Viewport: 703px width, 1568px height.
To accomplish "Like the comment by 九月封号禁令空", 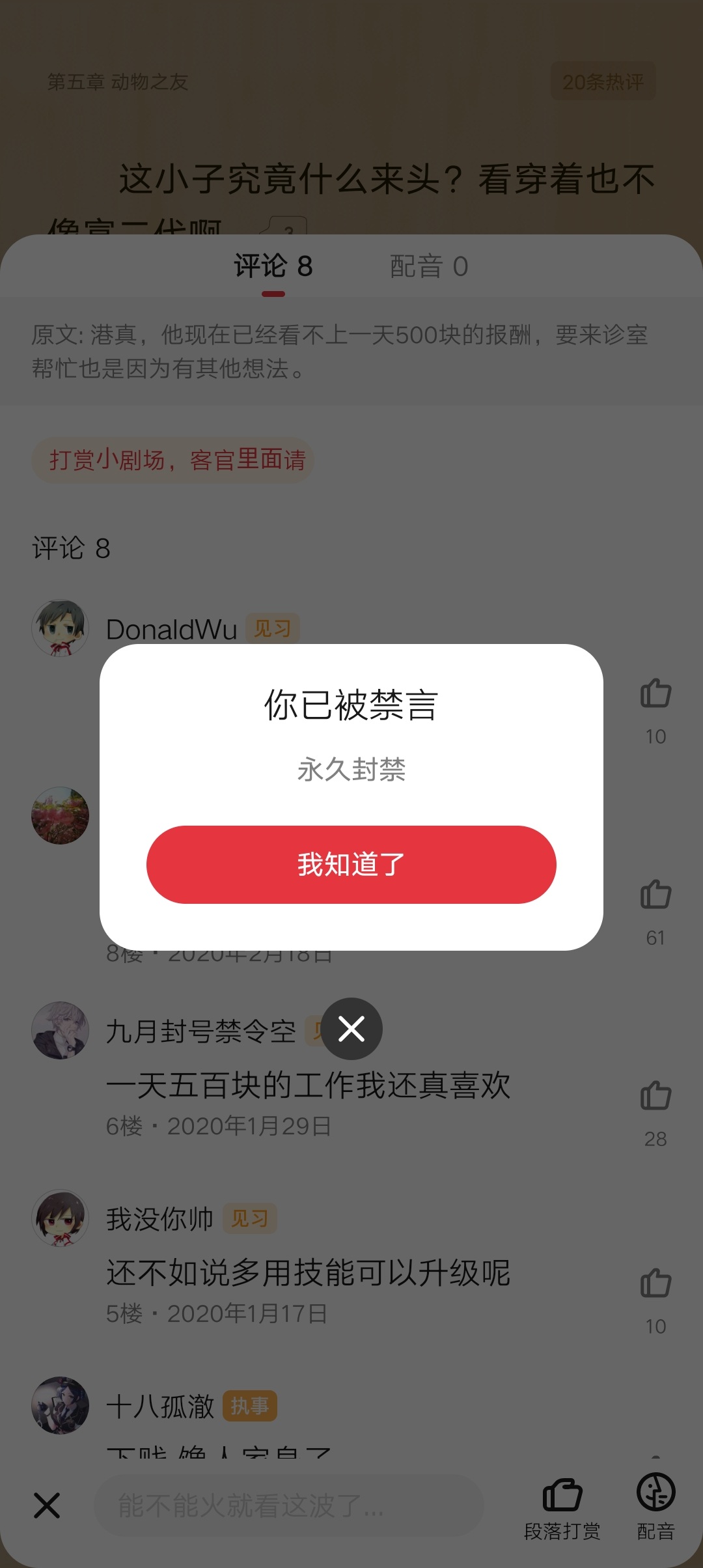I will 655,1096.
